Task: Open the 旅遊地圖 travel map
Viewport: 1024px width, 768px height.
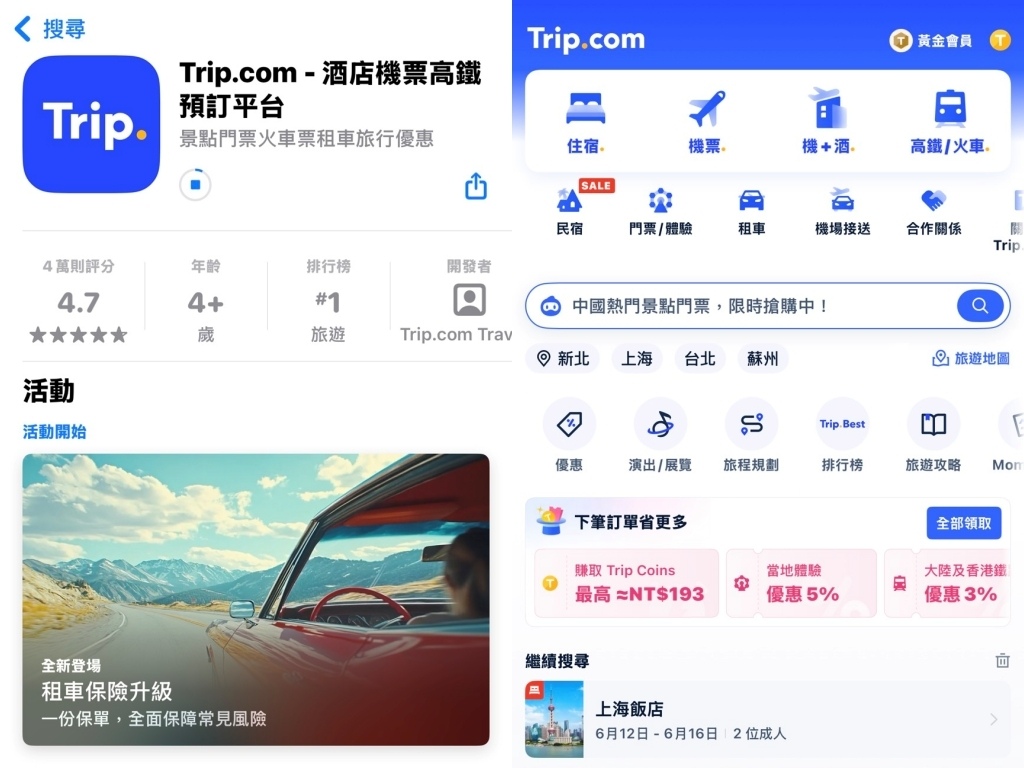Action: pyautogui.click(x=970, y=358)
